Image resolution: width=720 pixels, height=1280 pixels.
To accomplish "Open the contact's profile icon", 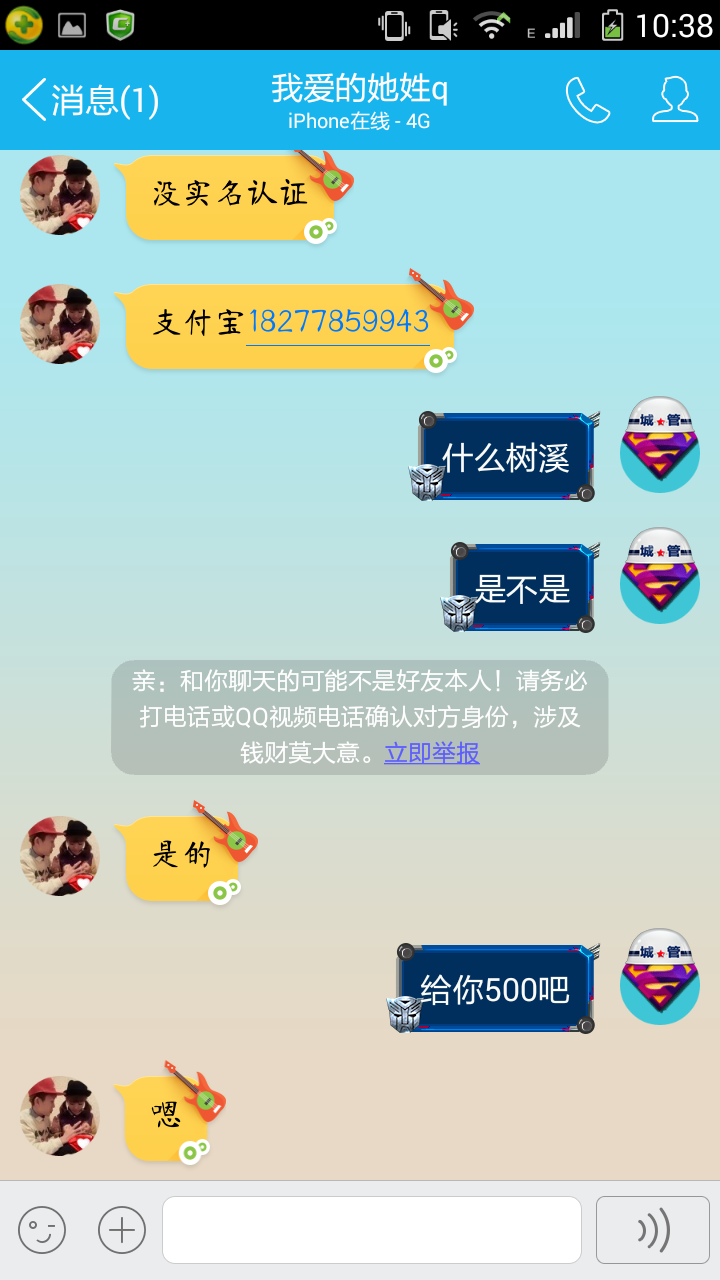I will click(675, 100).
